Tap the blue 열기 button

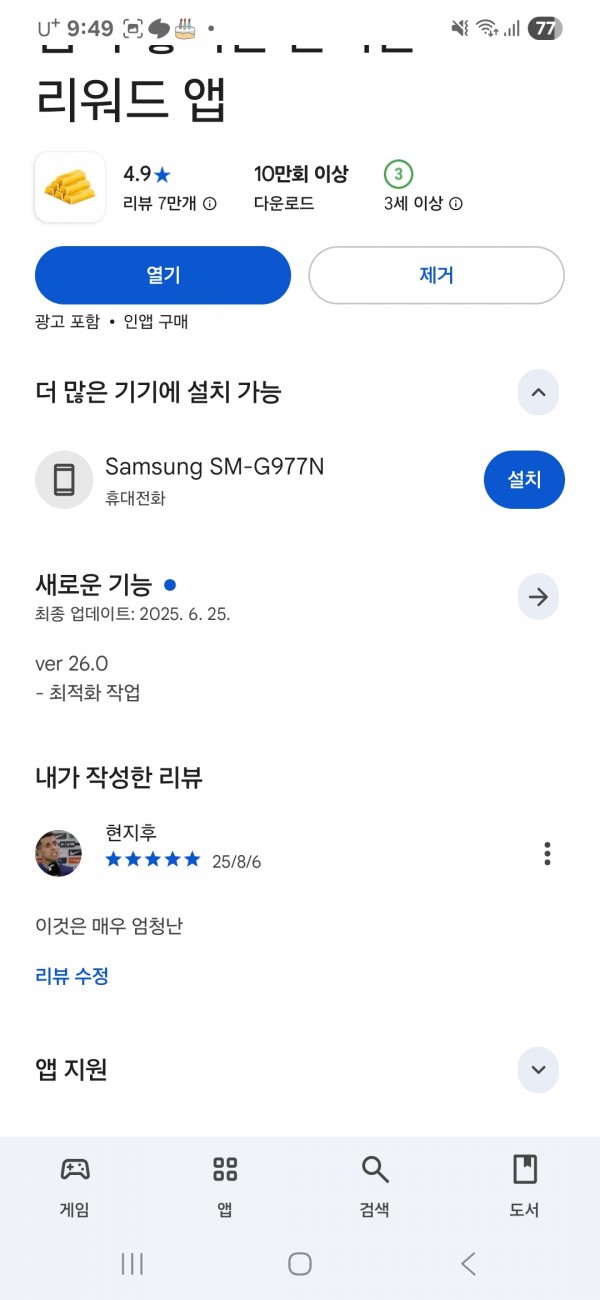[163, 275]
